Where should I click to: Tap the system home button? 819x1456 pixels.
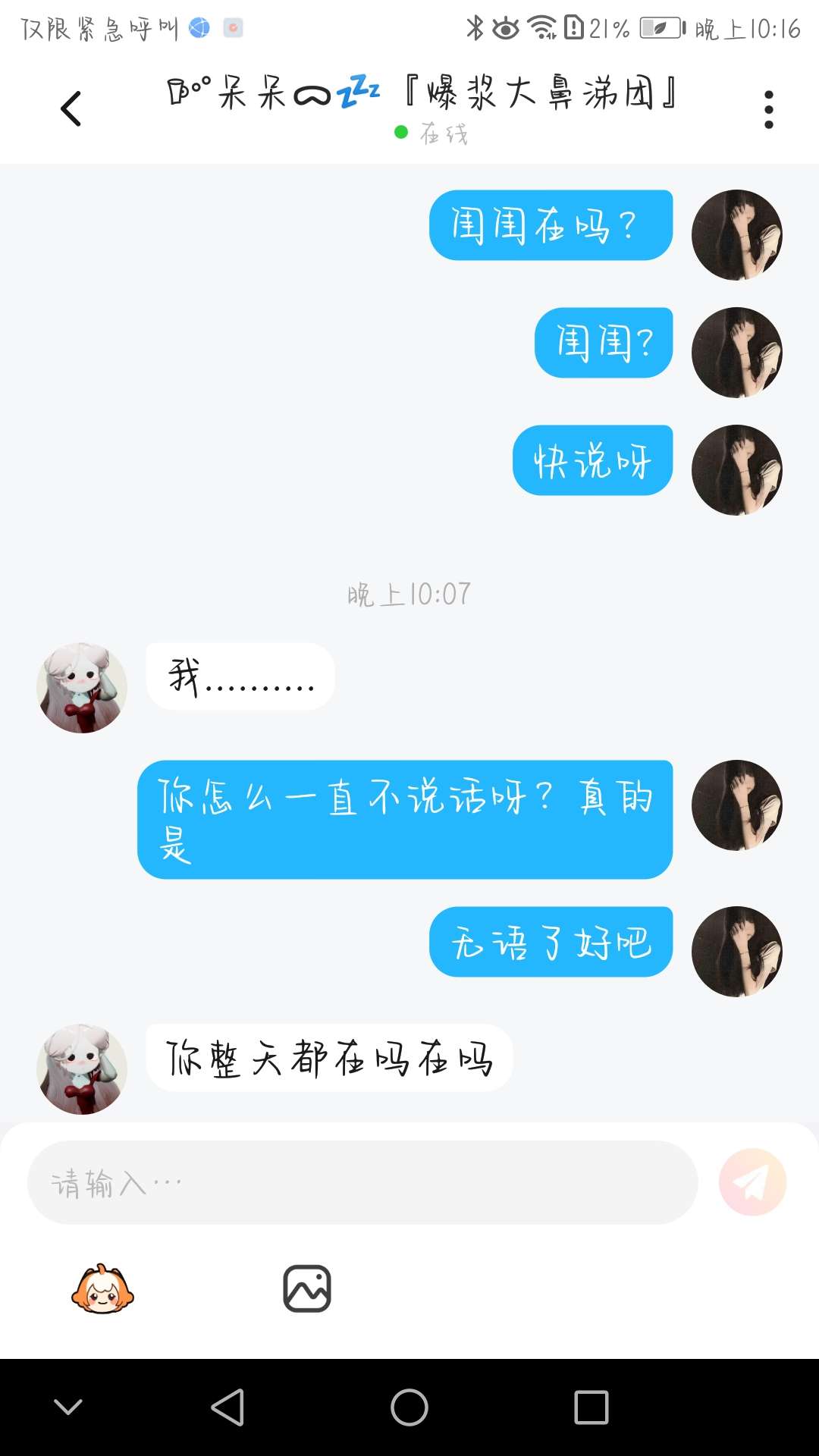pyautogui.click(x=409, y=1407)
